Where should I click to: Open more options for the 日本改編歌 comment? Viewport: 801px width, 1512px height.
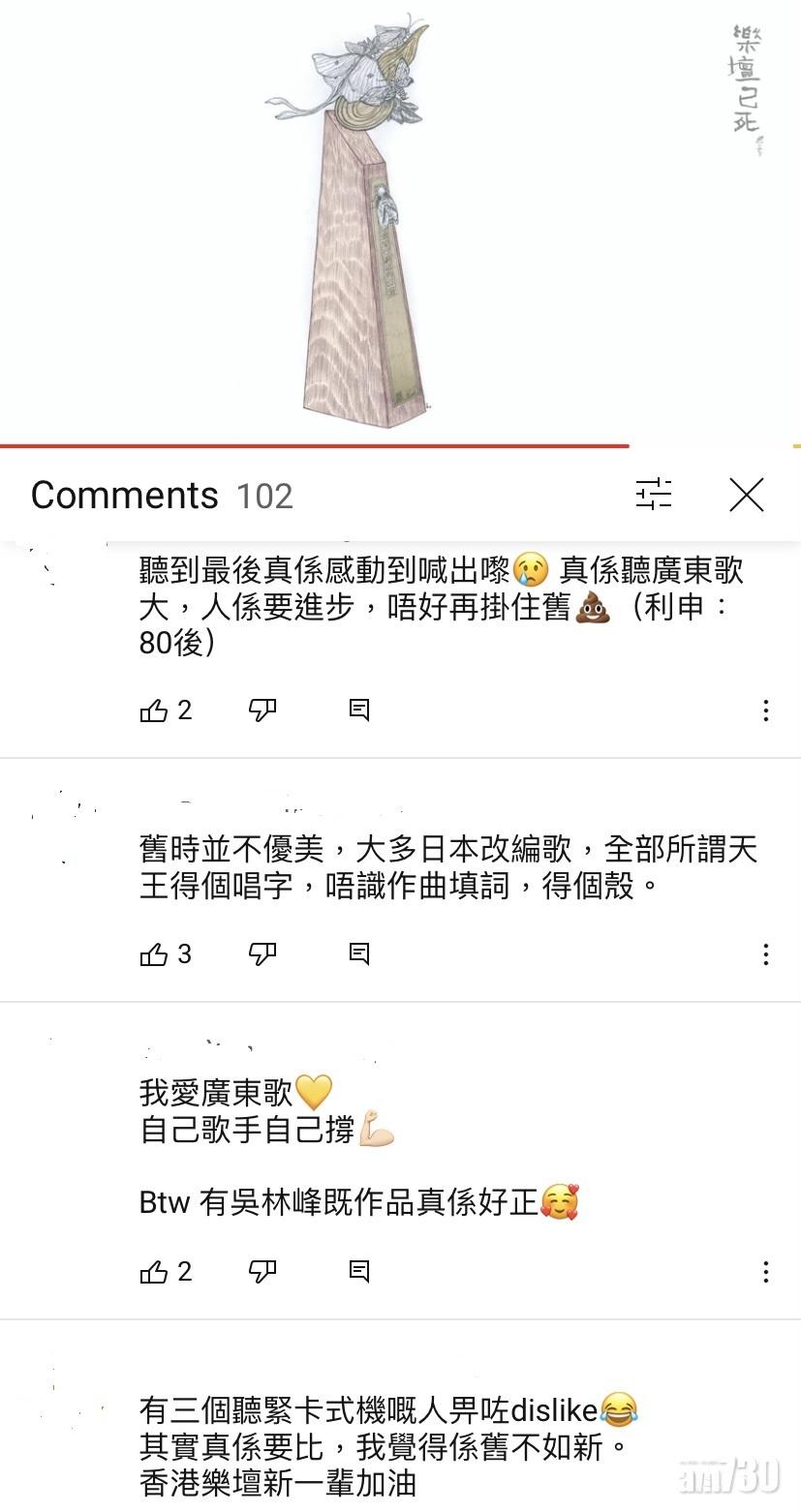(x=765, y=954)
